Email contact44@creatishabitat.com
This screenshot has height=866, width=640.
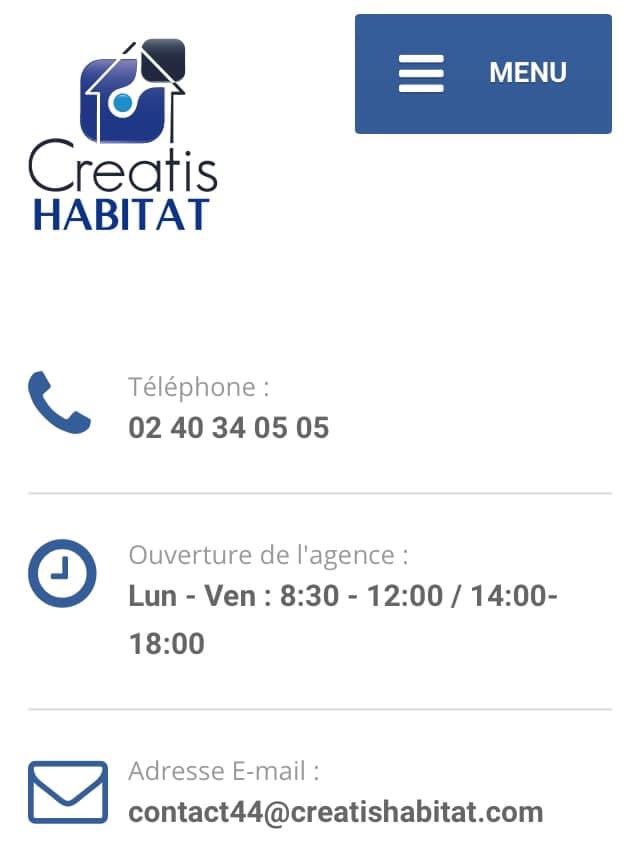[x=335, y=811]
